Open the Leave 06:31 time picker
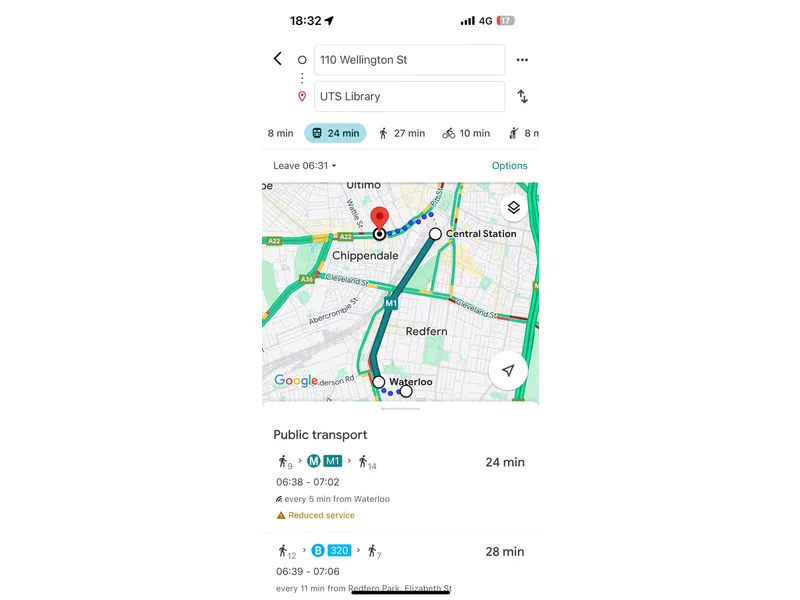Viewport: 800px width, 600px height. point(305,166)
